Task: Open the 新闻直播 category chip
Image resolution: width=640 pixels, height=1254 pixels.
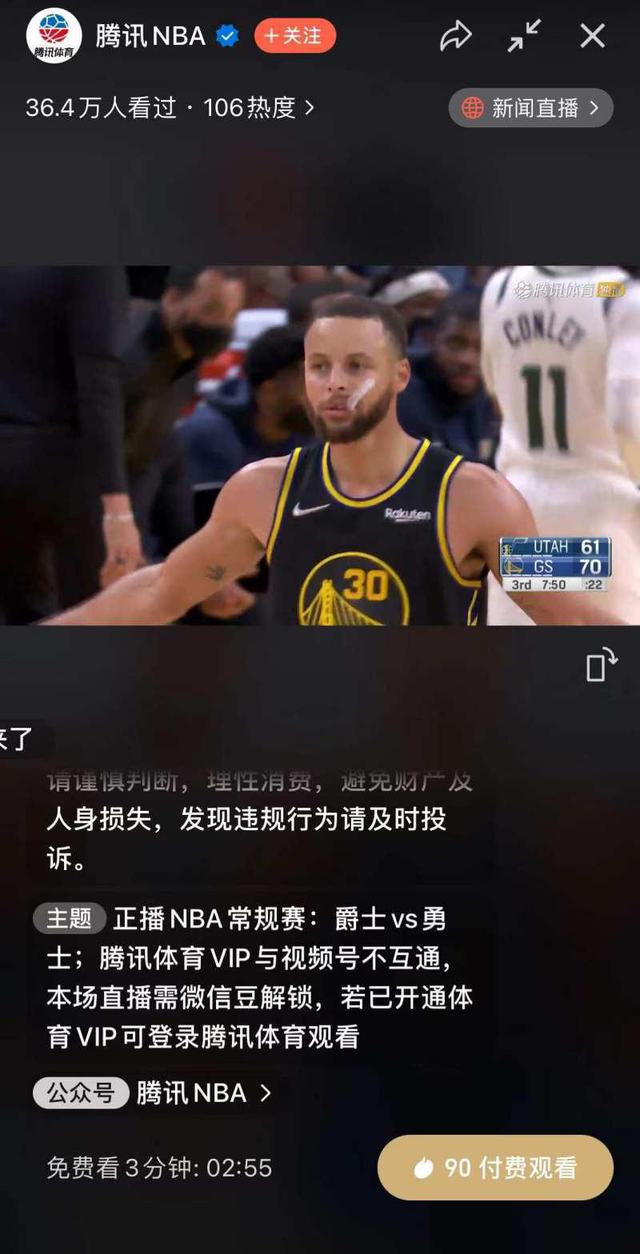Action: (530, 108)
